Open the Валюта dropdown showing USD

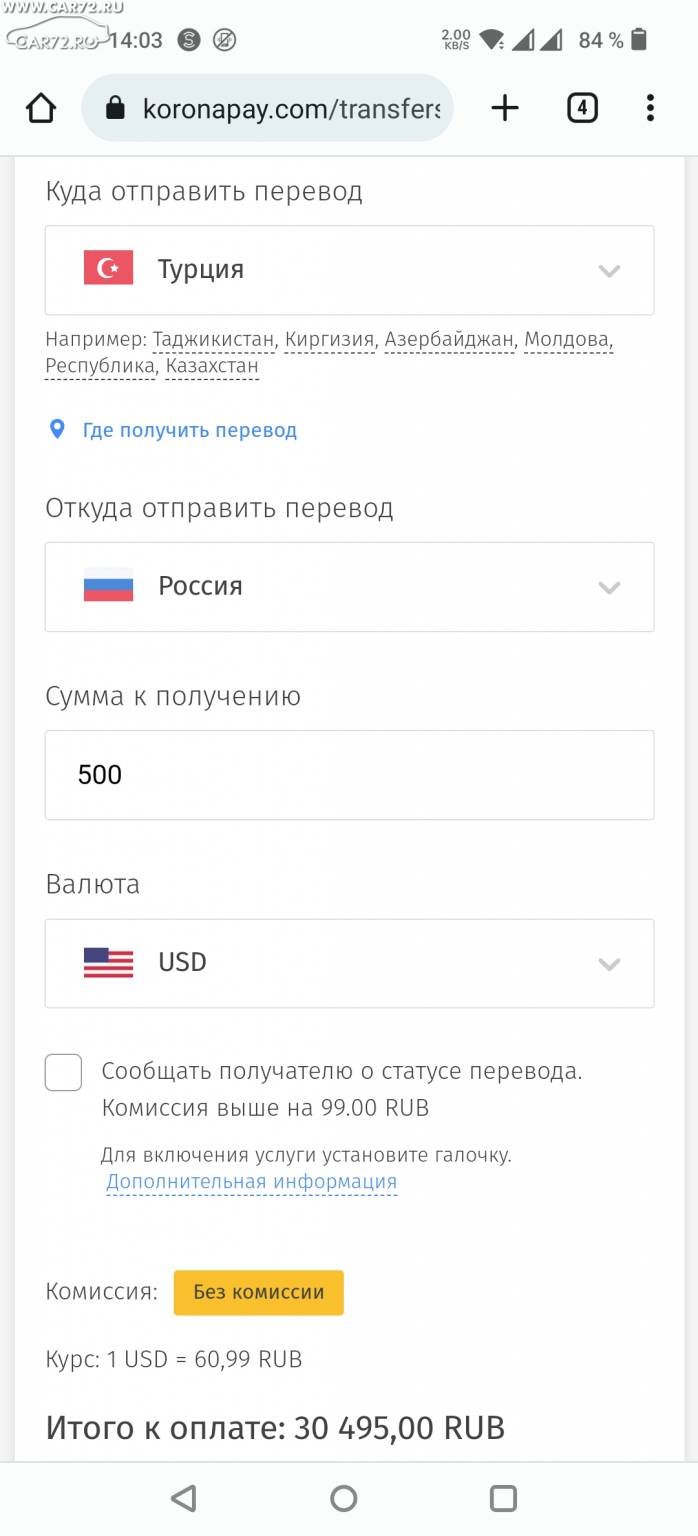[x=349, y=963]
